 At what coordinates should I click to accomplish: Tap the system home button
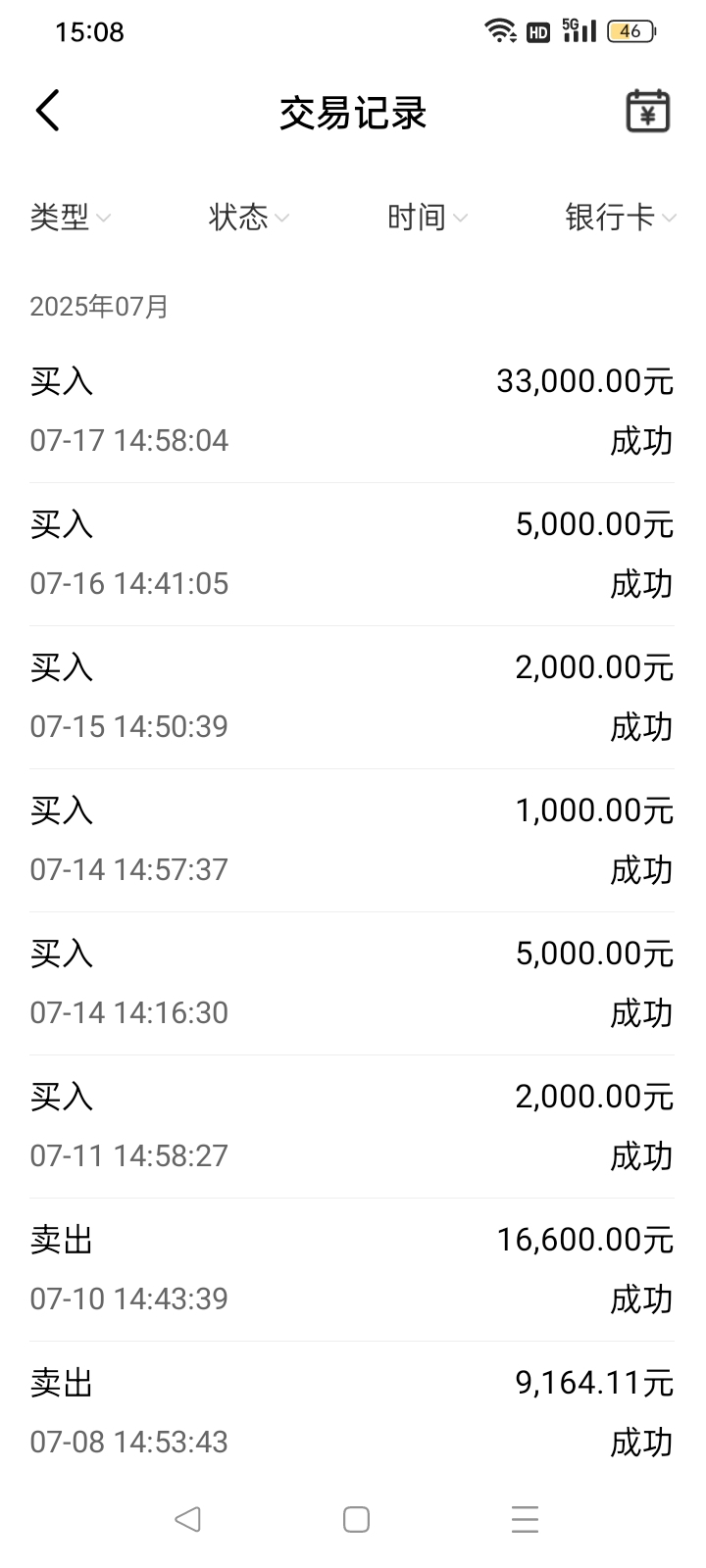(356, 1519)
